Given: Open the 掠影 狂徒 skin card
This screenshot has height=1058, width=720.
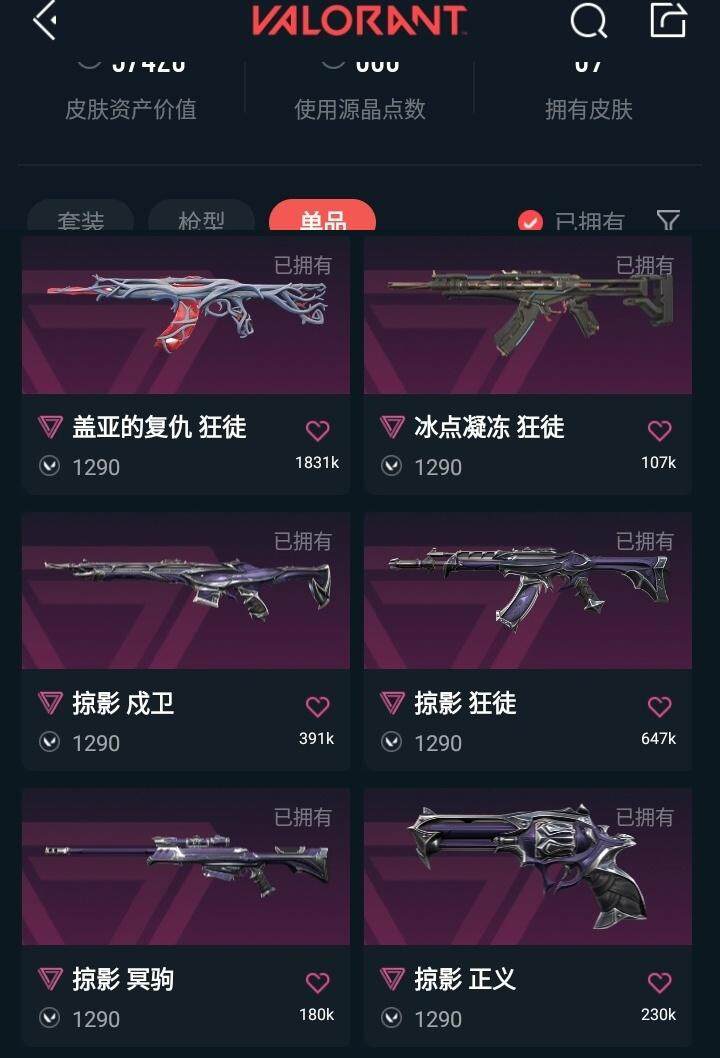Looking at the screenshot, I should [528, 592].
